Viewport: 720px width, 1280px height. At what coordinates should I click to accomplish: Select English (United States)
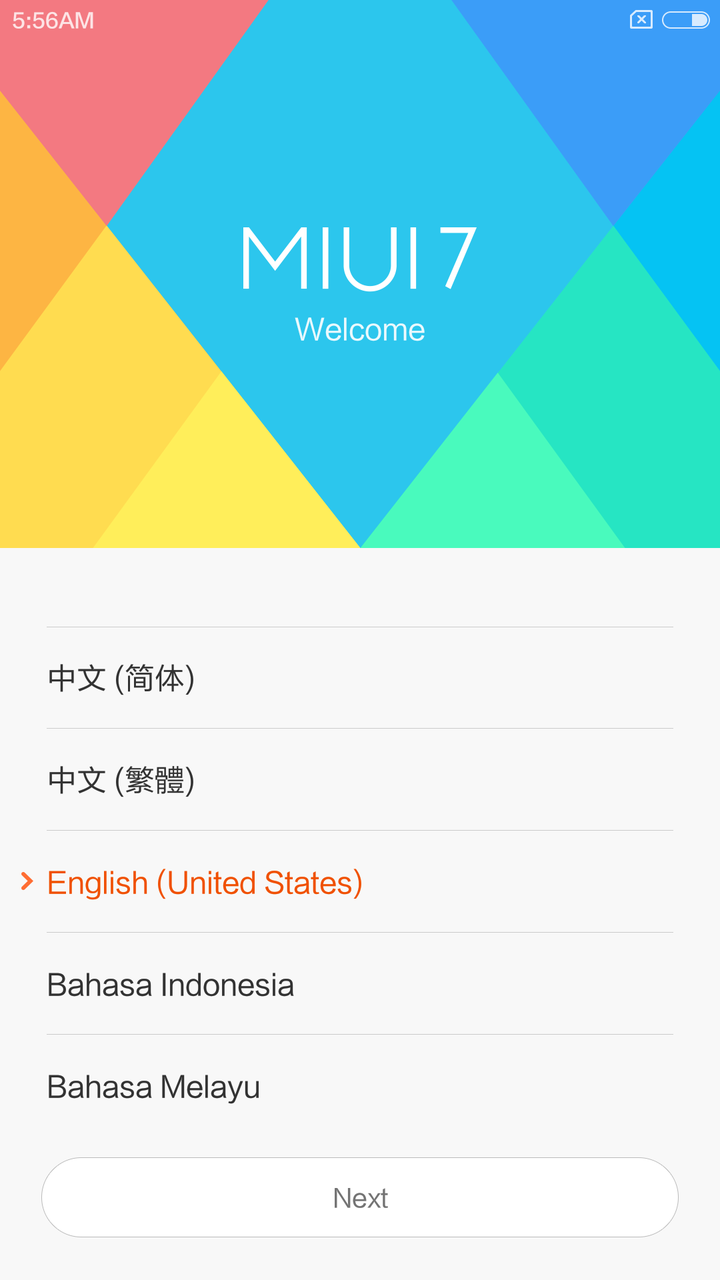click(x=360, y=882)
